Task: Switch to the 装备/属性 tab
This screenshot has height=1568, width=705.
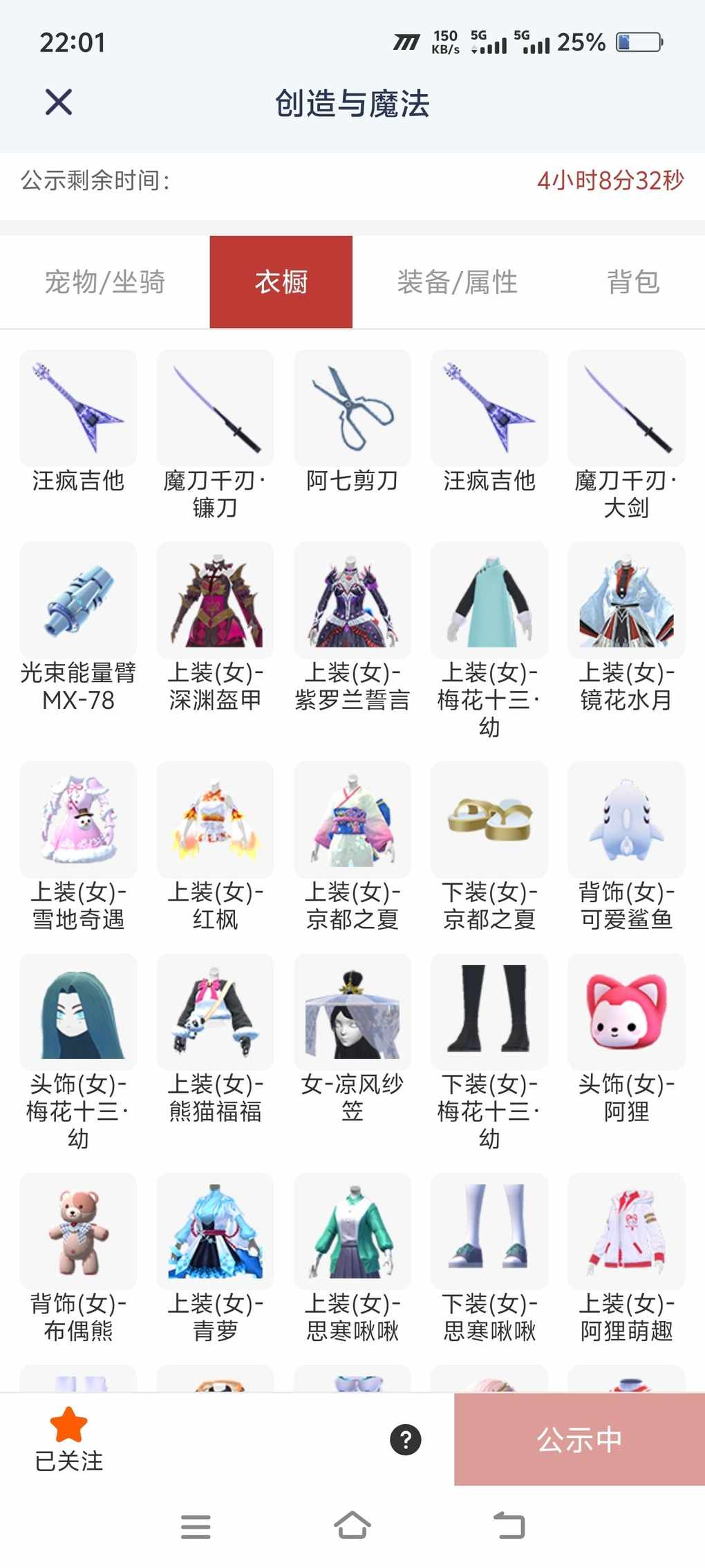Action: click(x=457, y=282)
